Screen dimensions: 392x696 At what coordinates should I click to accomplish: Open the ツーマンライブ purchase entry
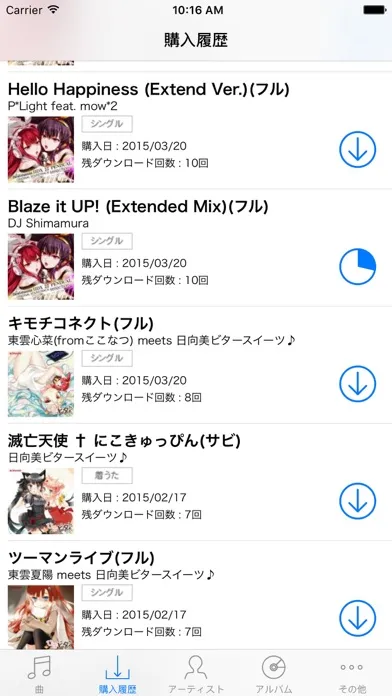click(196, 595)
